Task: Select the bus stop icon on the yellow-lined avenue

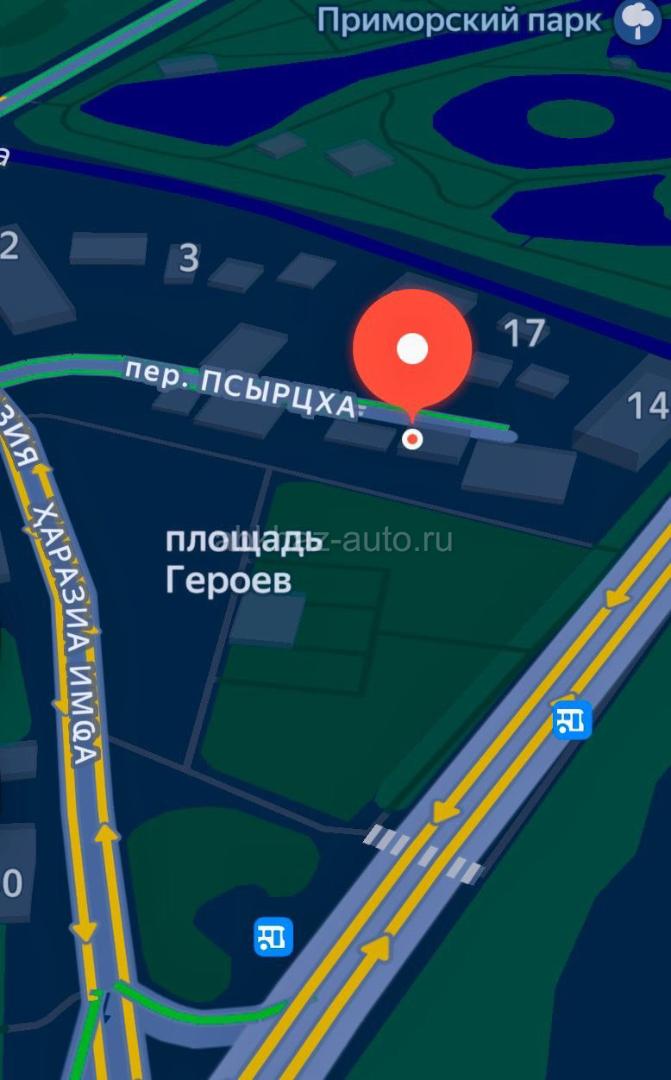Action: pyautogui.click(x=572, y=719)
